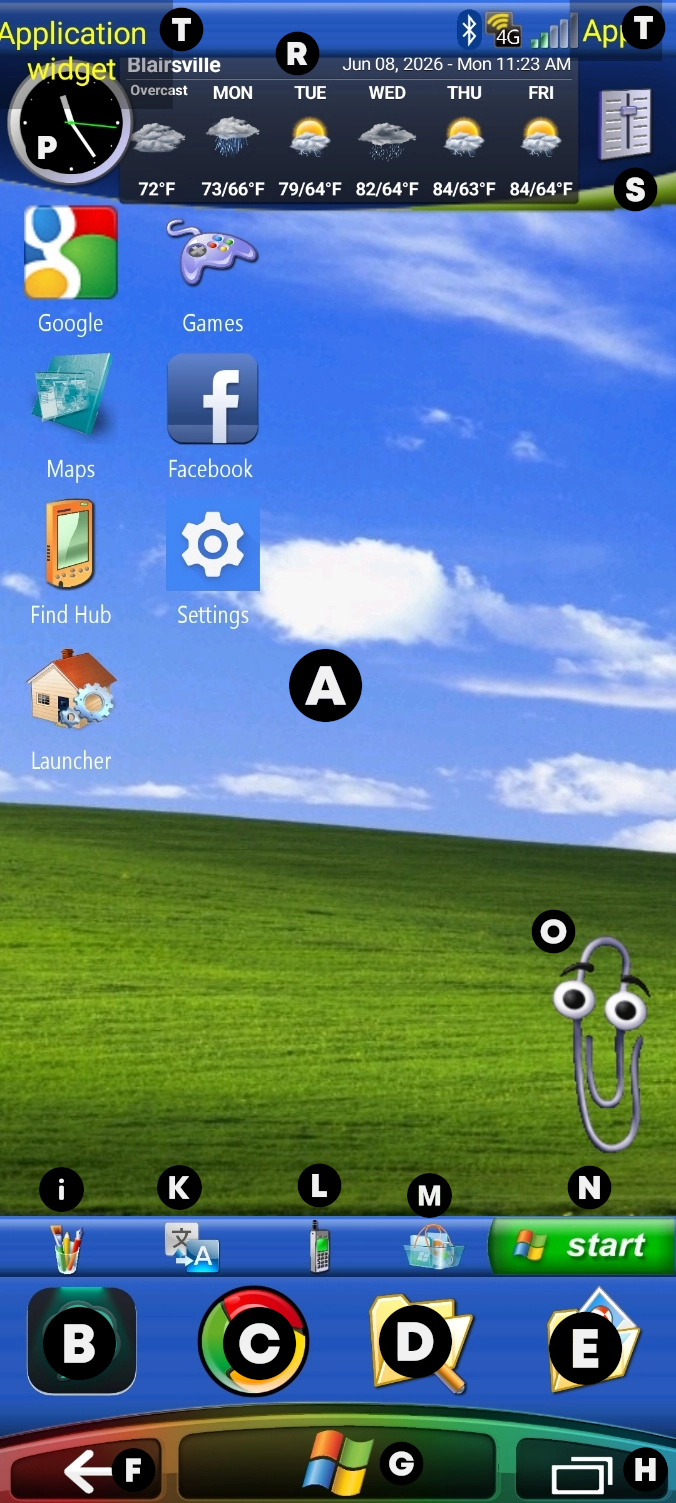The width and height of the screenshot is (676, 1503).
Task: Open the Blairsville weather forecast widget
Action: point(349,129)
